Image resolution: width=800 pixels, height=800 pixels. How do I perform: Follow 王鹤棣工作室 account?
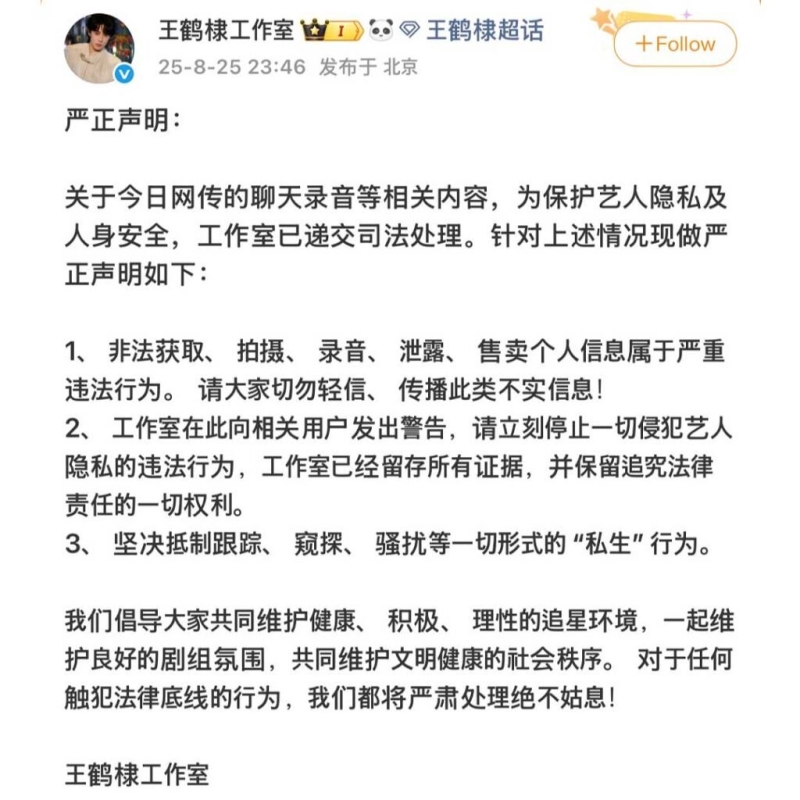pos(675,44)
